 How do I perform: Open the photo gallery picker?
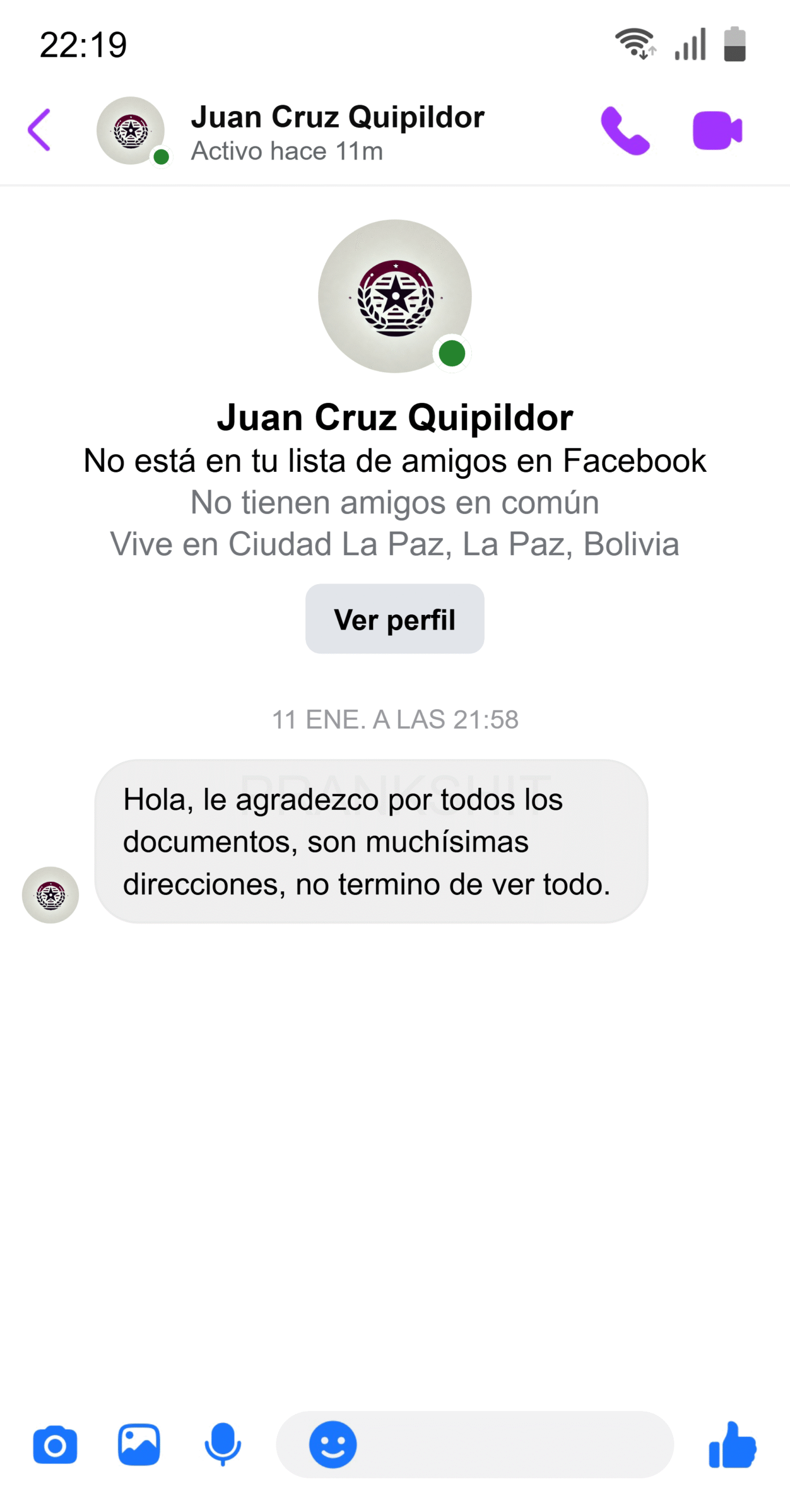pyautogui.click(x=139, y=1445)
